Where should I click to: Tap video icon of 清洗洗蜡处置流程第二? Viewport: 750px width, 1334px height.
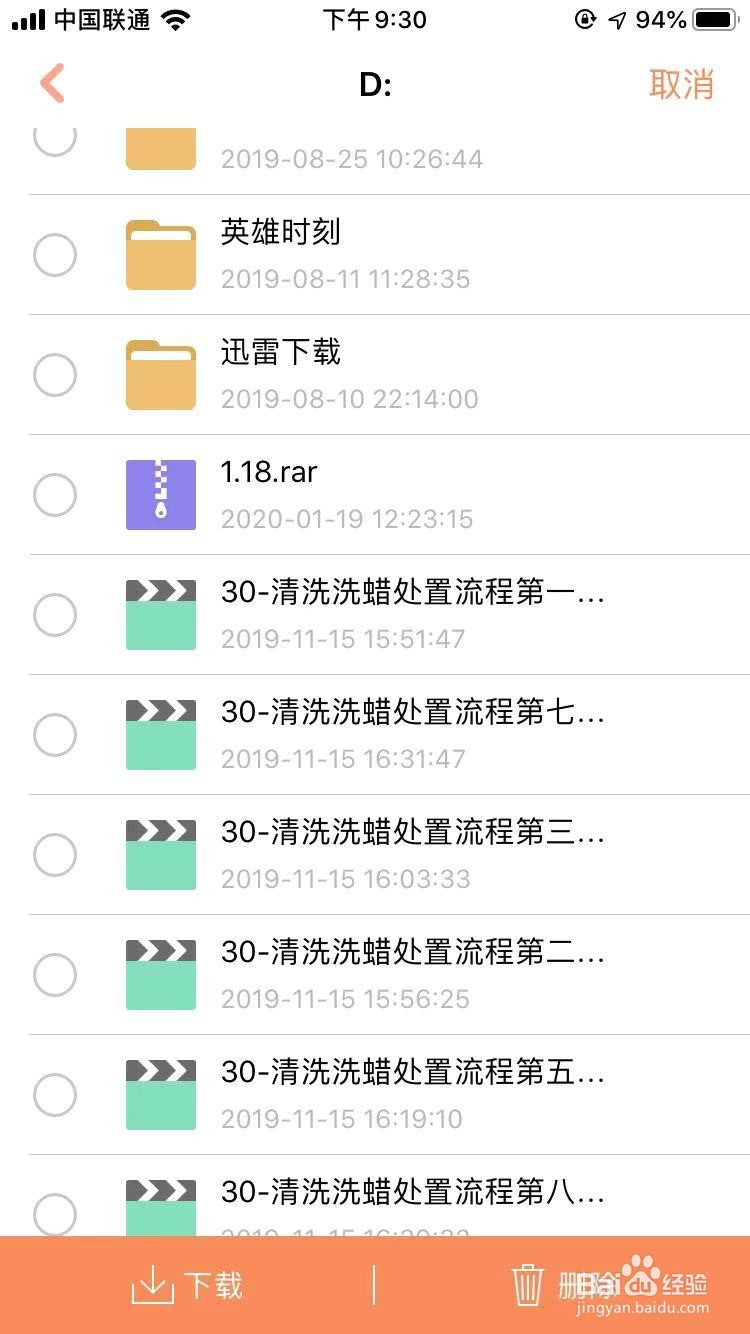pos(160,974)
